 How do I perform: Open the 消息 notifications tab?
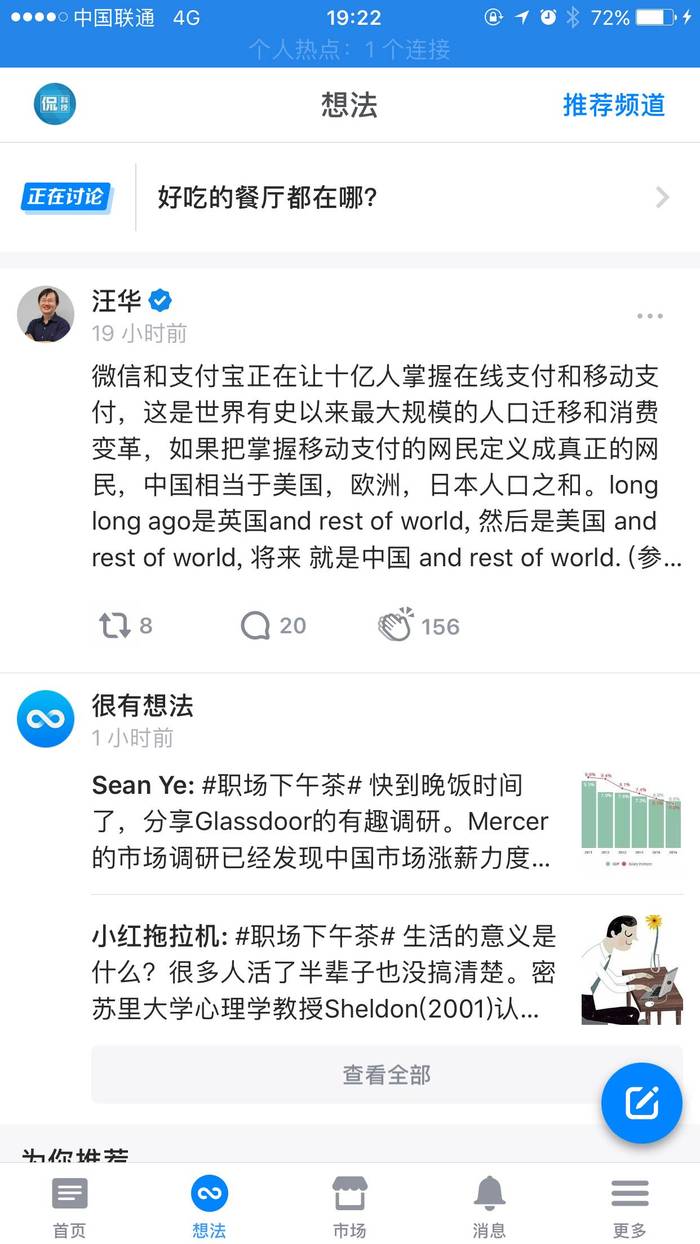coord(489,1205)
